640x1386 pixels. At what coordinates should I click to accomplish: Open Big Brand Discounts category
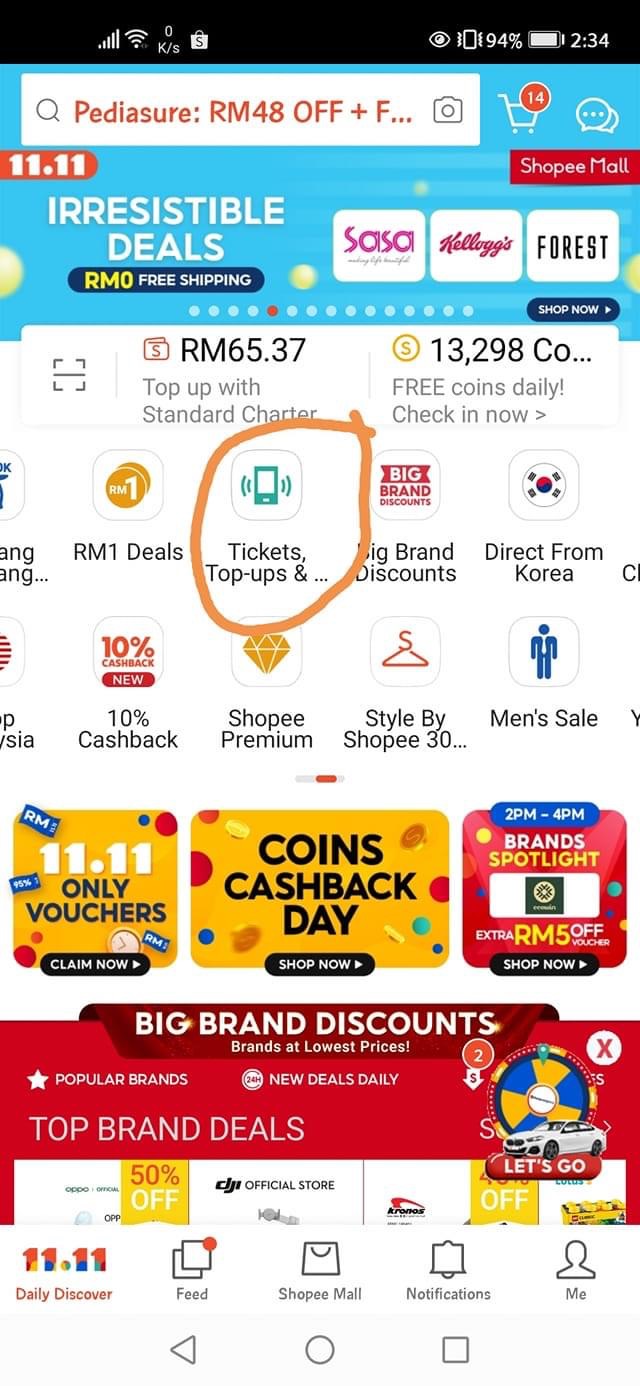click(405, 485)
